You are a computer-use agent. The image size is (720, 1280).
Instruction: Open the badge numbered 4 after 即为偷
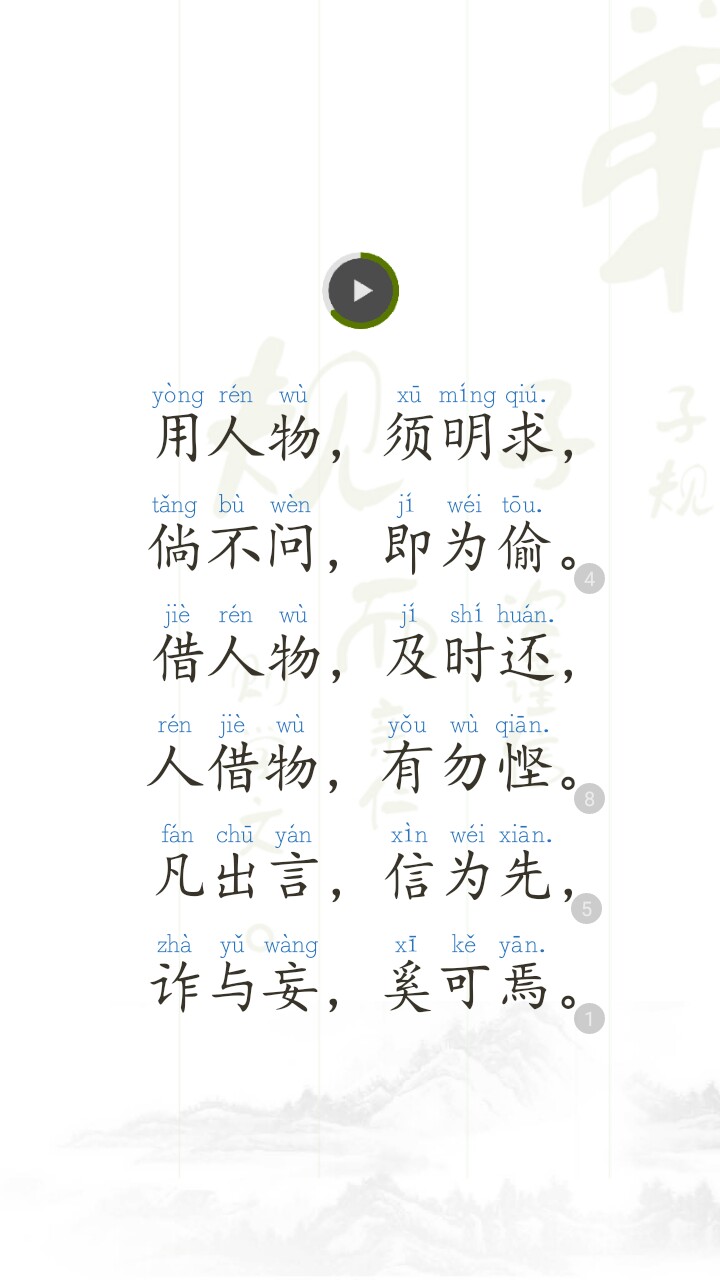pos(590,579)
